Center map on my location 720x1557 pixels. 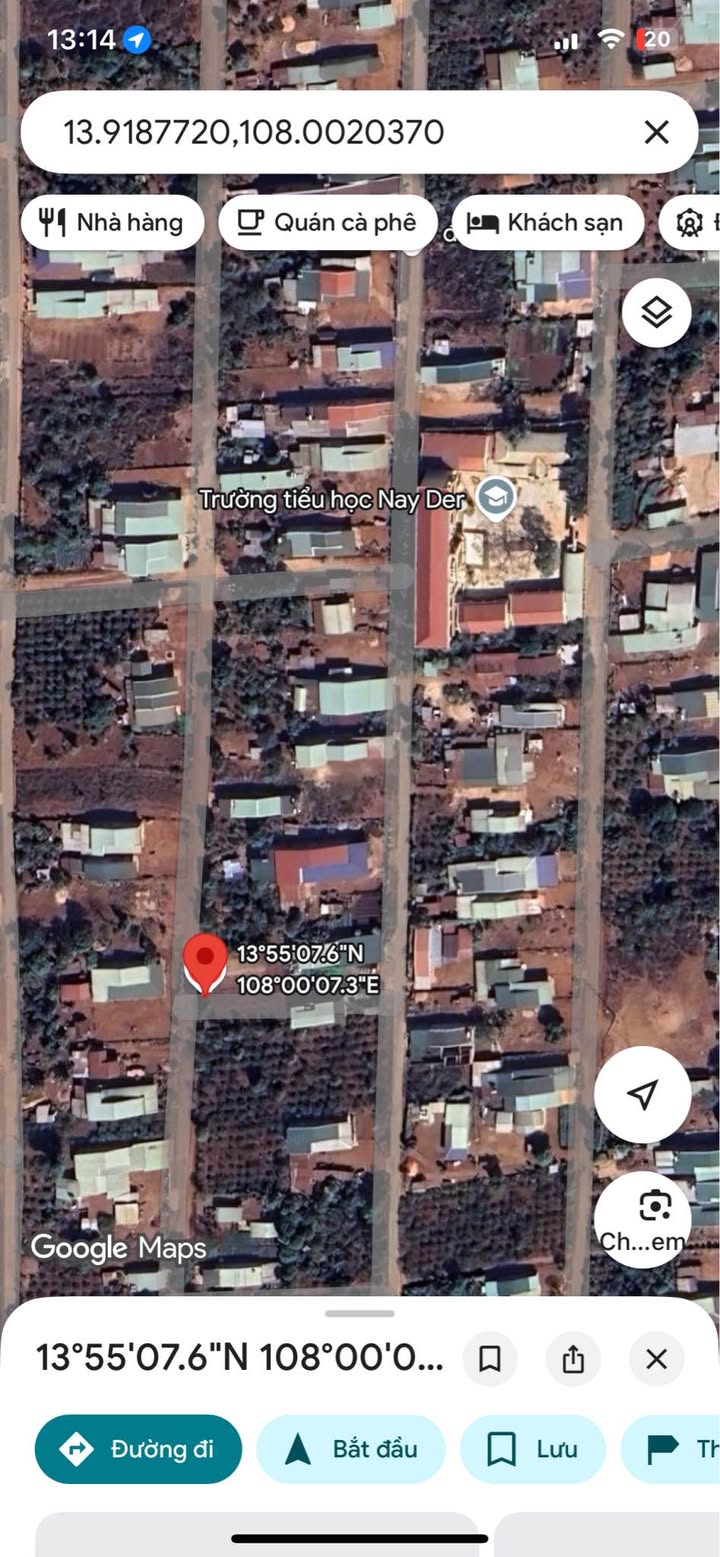[642, 1094]
